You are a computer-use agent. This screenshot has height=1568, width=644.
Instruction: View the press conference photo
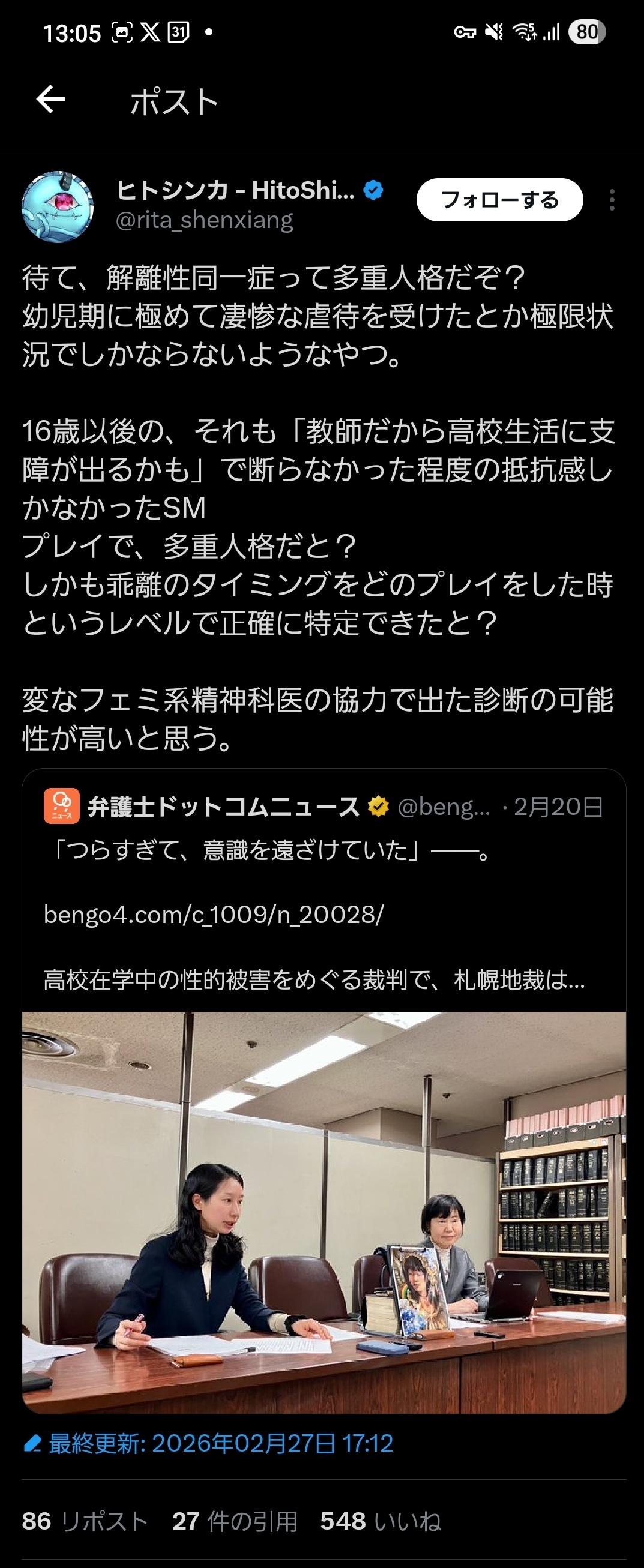324,1212
